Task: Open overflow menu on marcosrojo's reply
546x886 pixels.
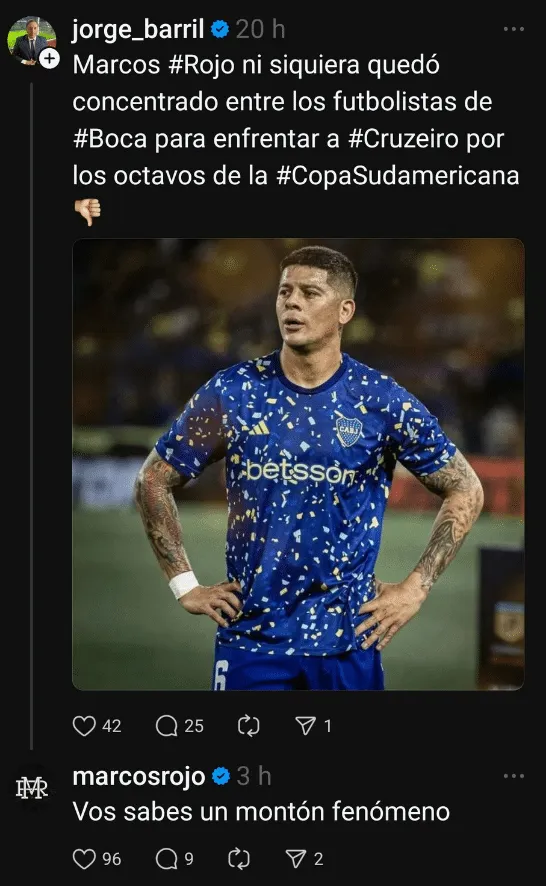Action: coord(513,776)
